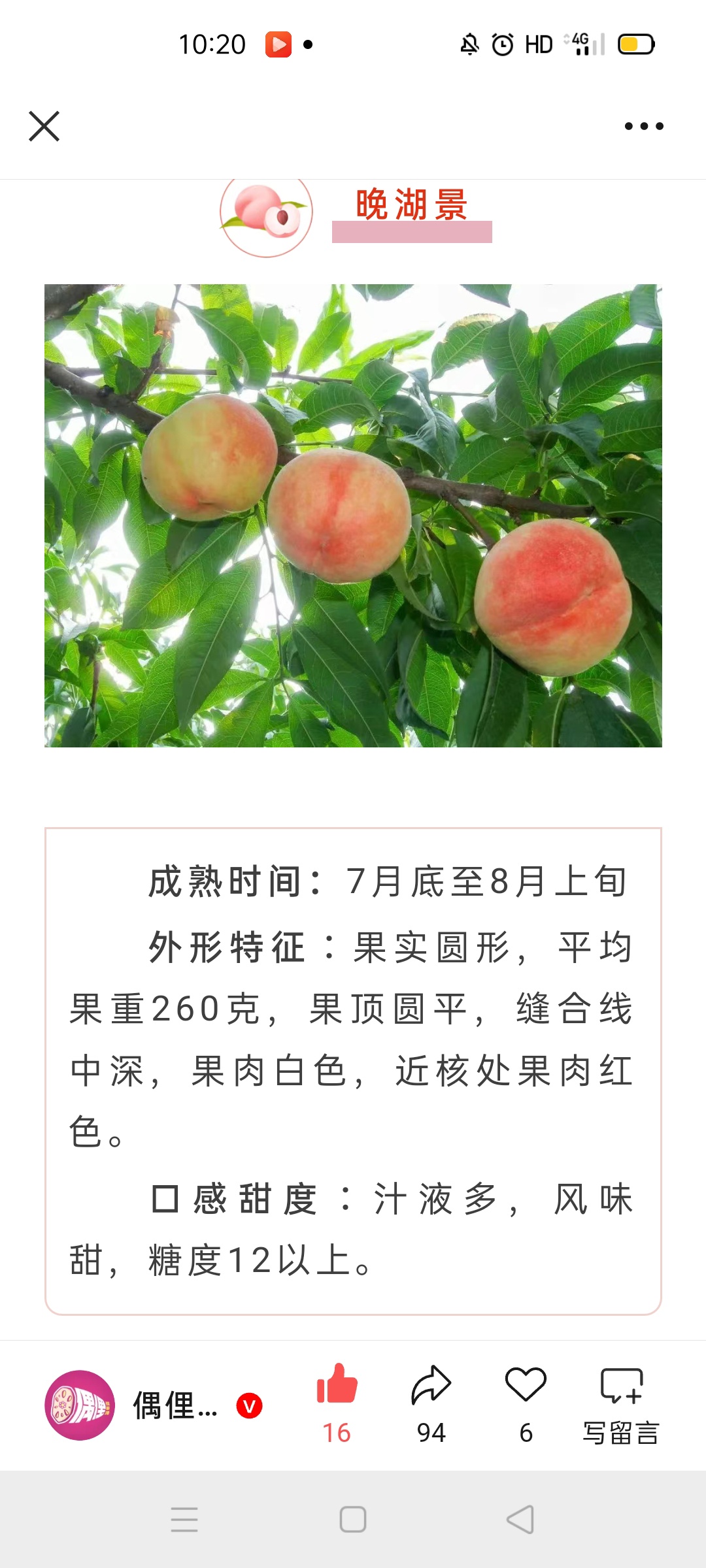Go back using system navigation
Image resolution: width=706 pixels, height=1568 pixels.
click(x=520, y=1519)
